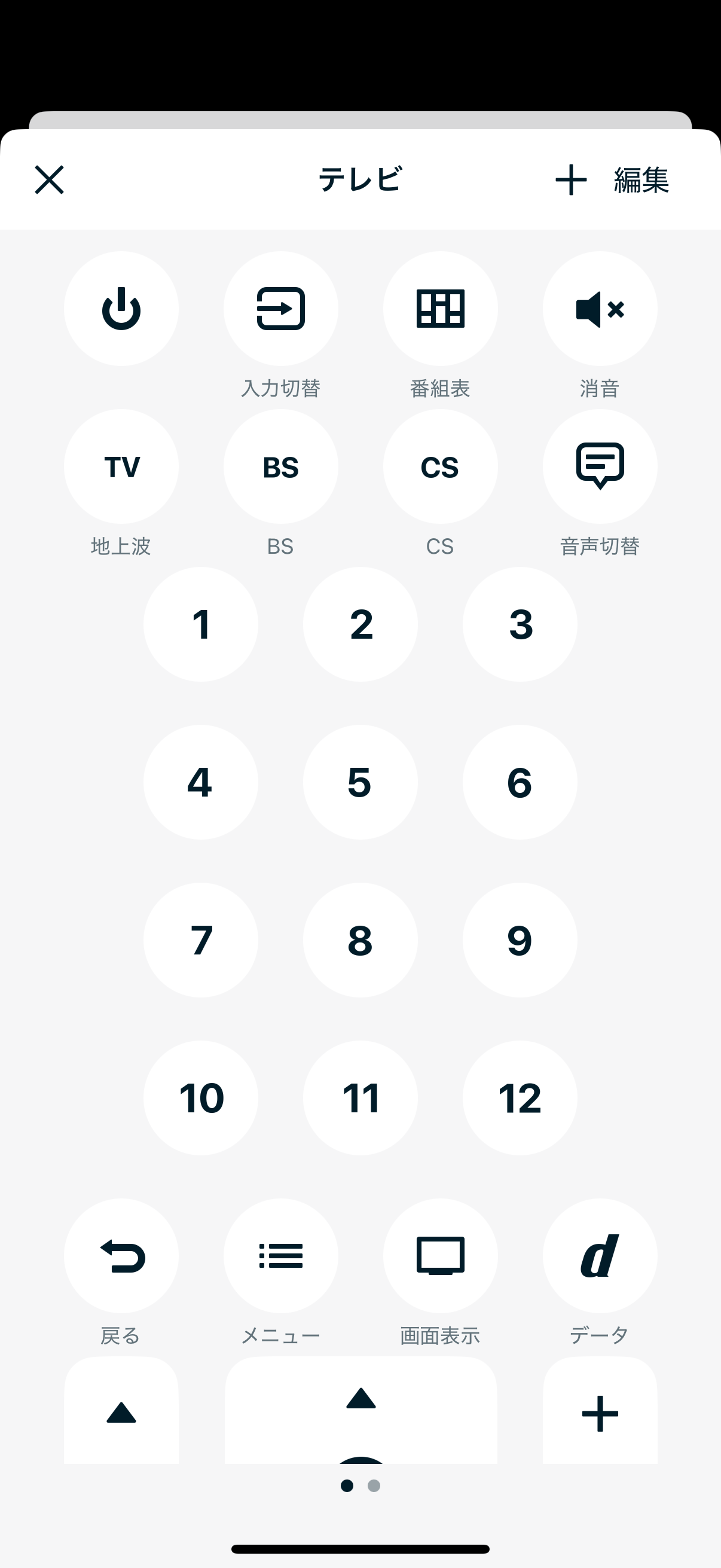Switch to CS broadcast

pyautogui.click(x=440, y=466)
